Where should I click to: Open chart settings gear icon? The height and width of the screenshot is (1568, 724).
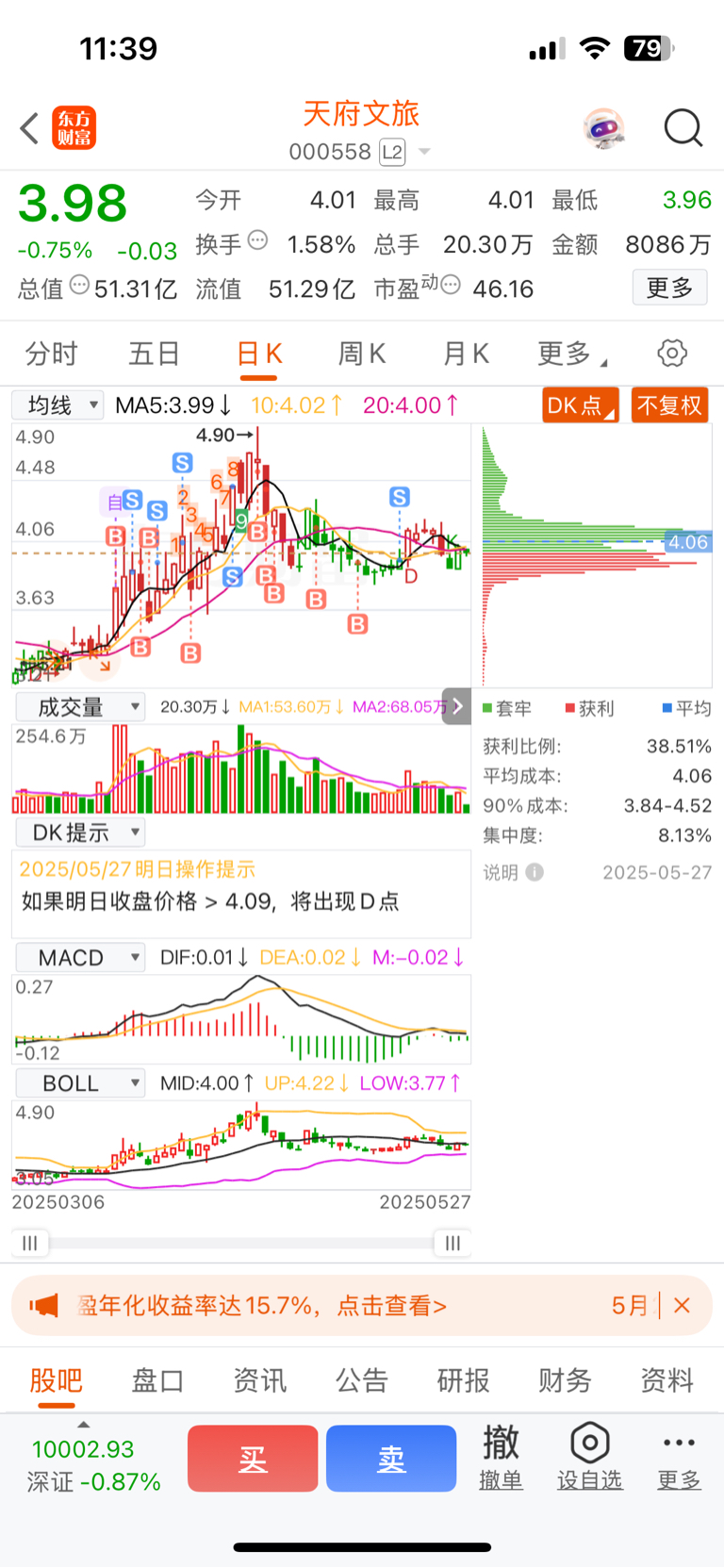pyautogui.click(x=672, y=354)
